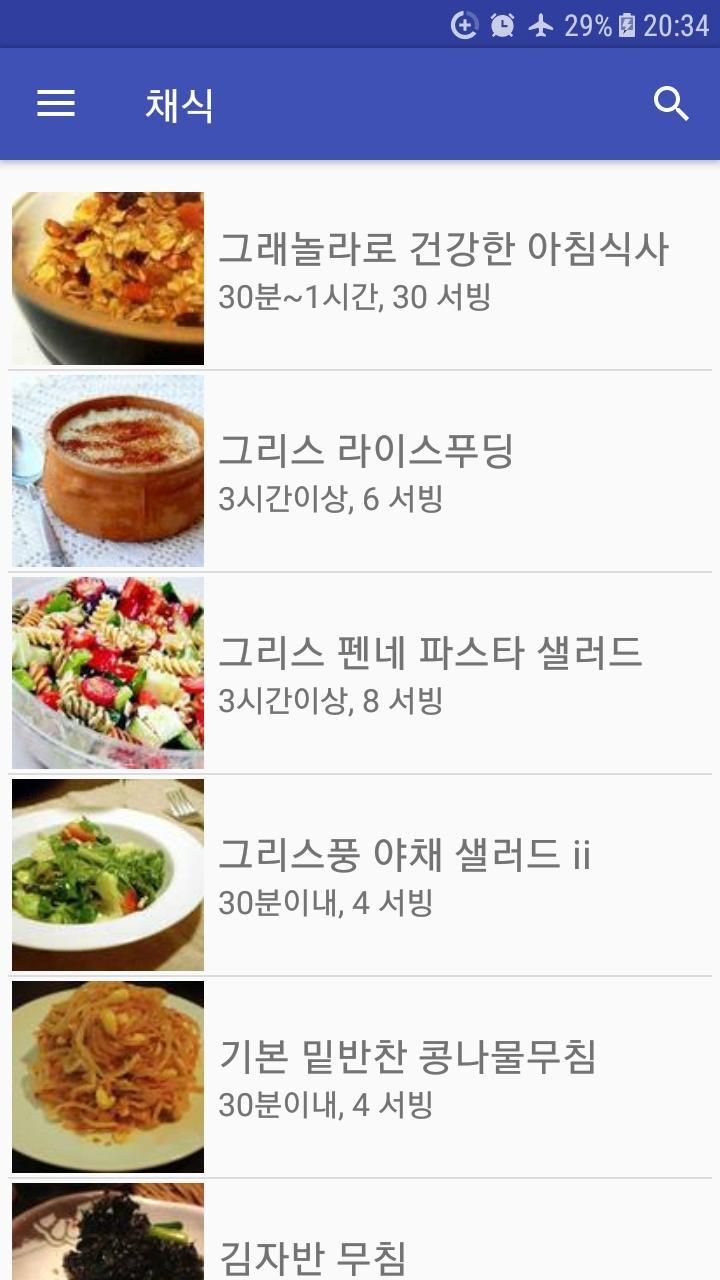This screenshot has height=1280, width=720.
Task: Tap the search magnifier icon
Action: (x=671, y=104)
